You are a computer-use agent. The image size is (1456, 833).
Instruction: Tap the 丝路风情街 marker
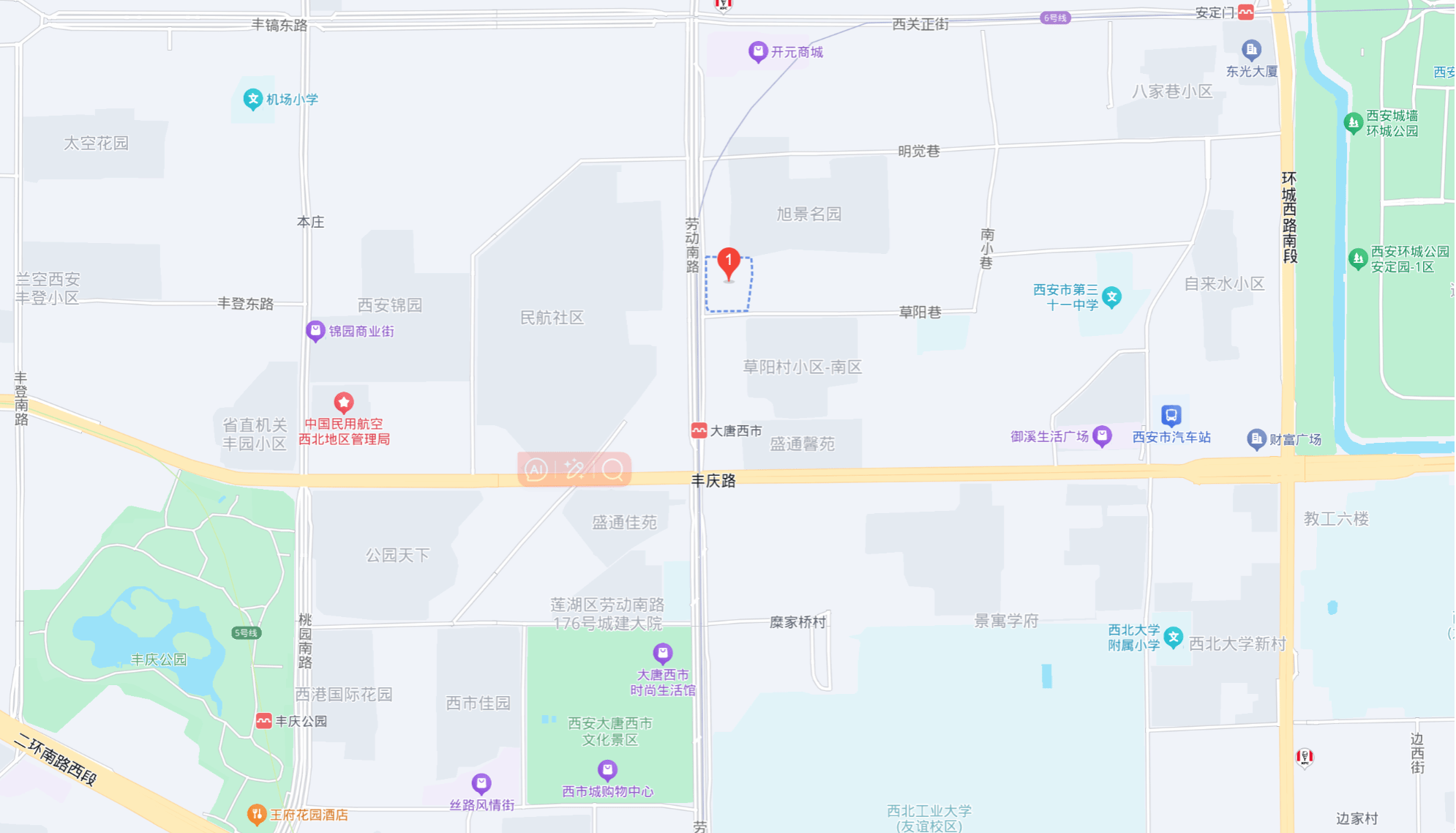pyautogui.click(x=481, y=784)
